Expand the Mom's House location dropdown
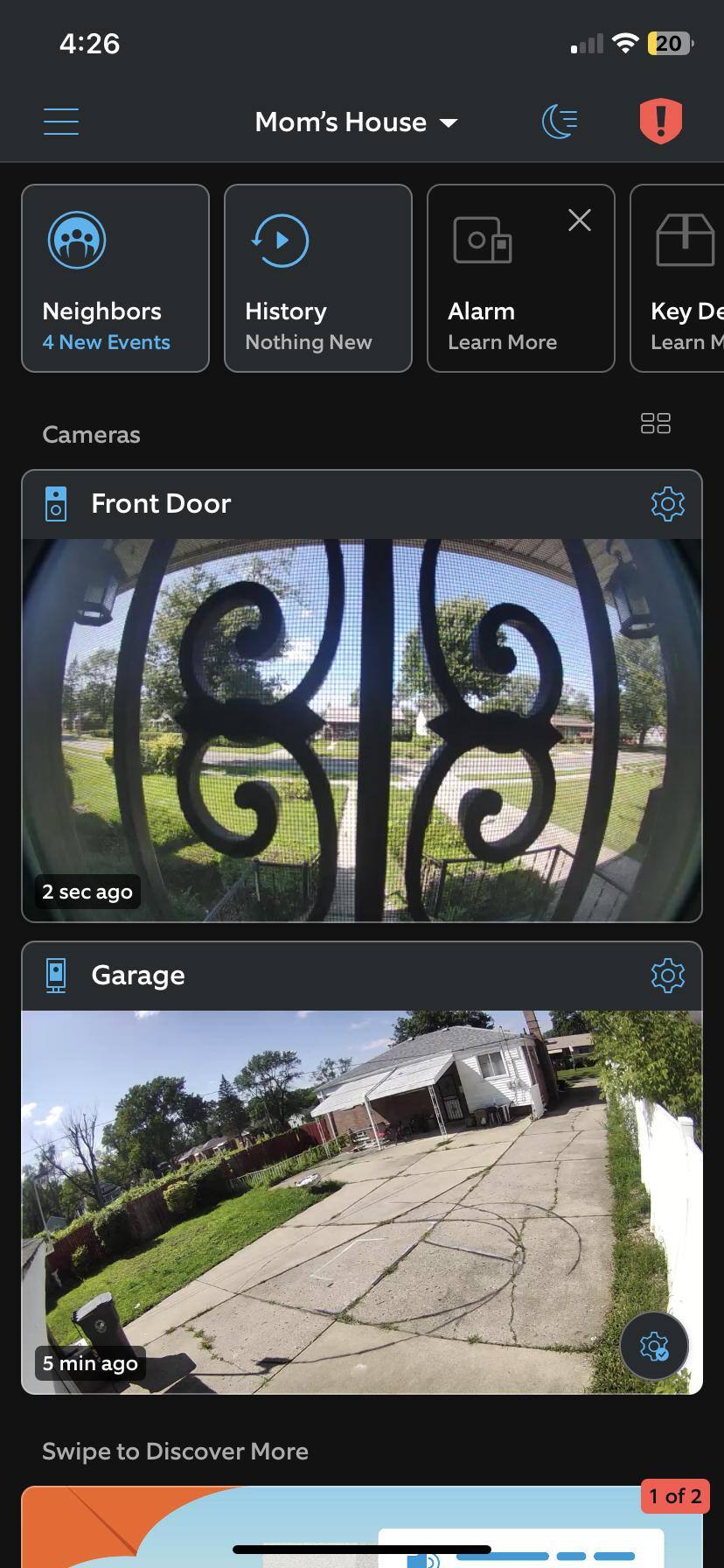The height and width of the screenshot is (1568, 724). (x=356, y=122)
